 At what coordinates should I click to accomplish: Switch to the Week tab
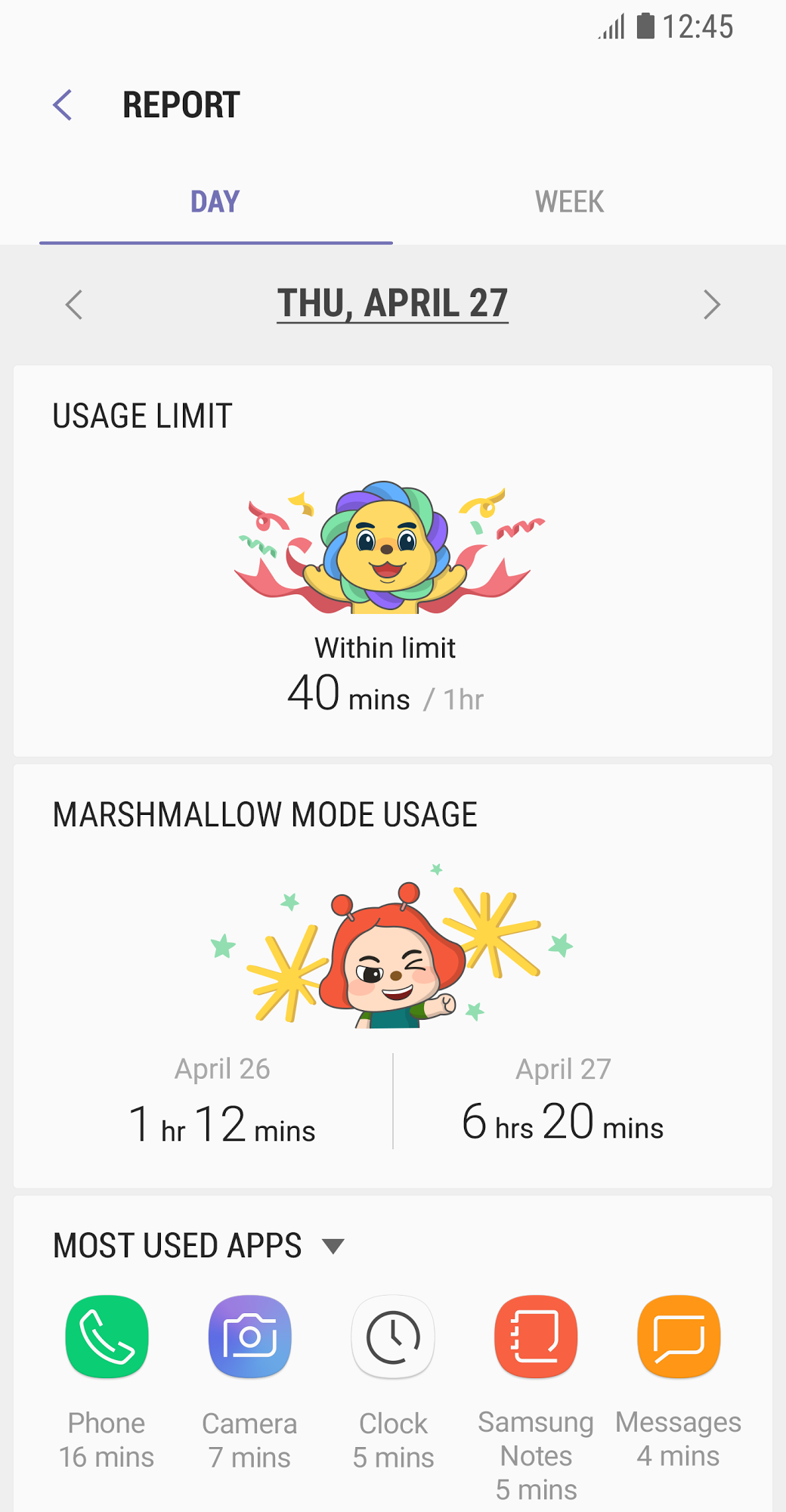(569, 202)
